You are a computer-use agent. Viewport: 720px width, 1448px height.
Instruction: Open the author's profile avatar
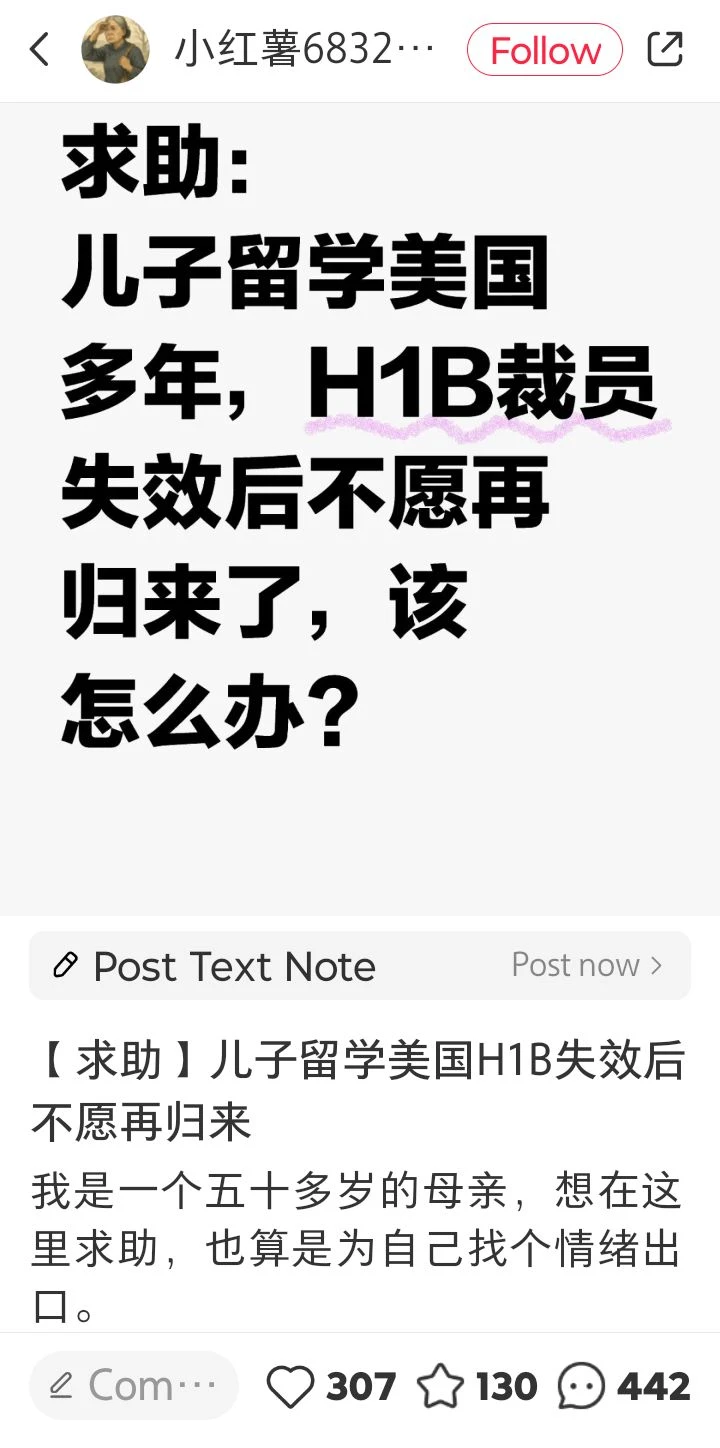point(115,49)
